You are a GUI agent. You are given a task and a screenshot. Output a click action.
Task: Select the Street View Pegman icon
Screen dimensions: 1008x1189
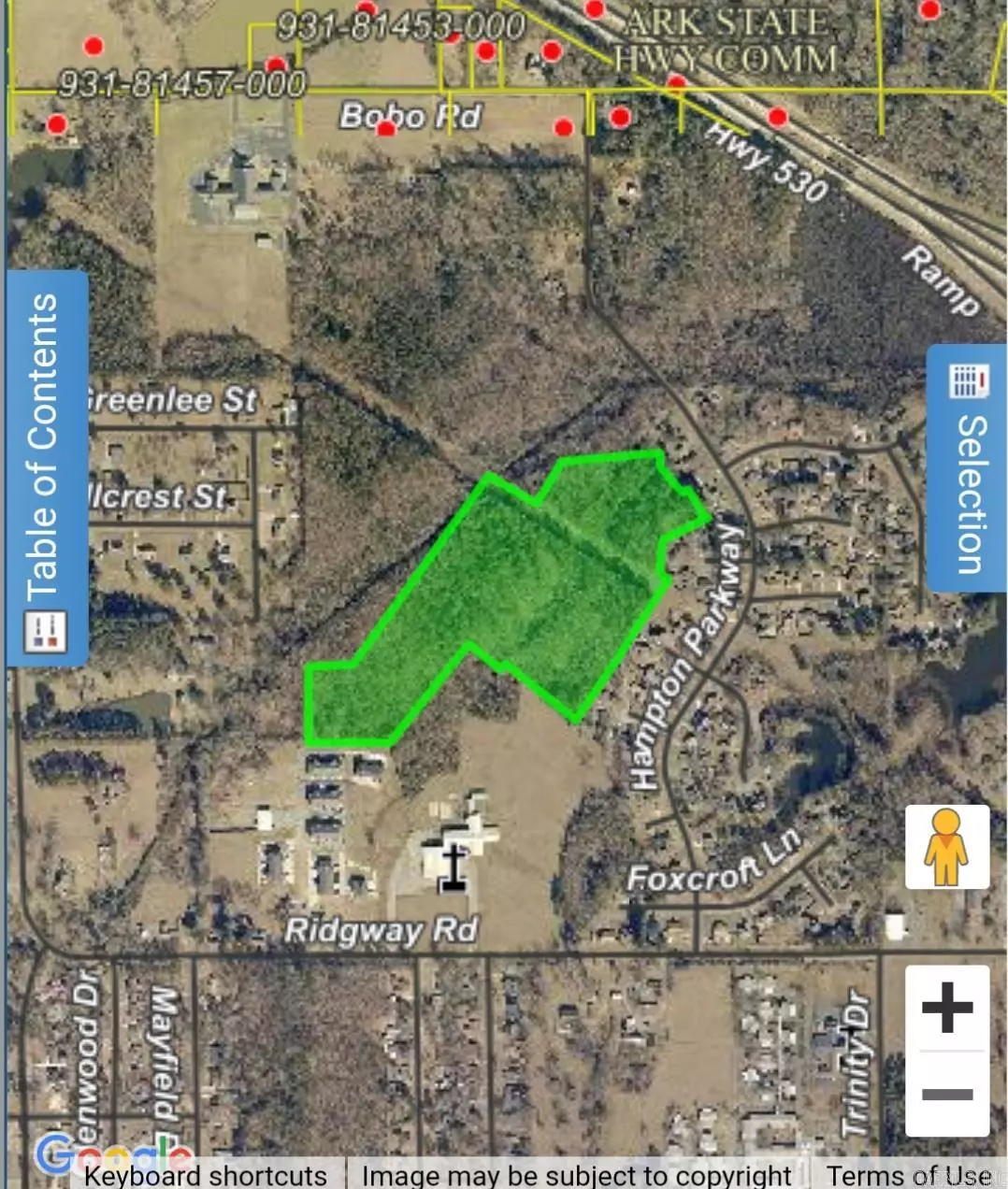947,847
